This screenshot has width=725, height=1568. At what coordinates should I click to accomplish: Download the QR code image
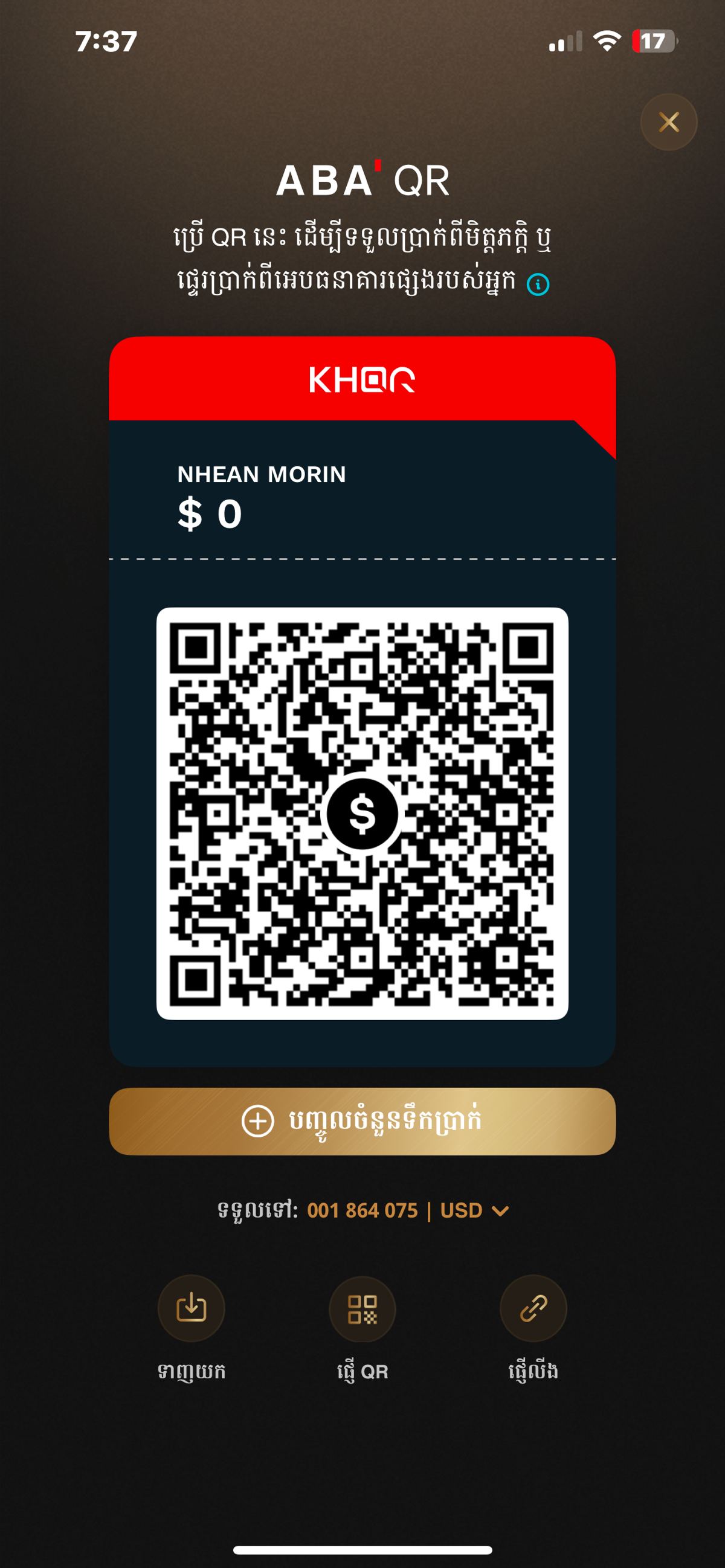[191, 1308]
